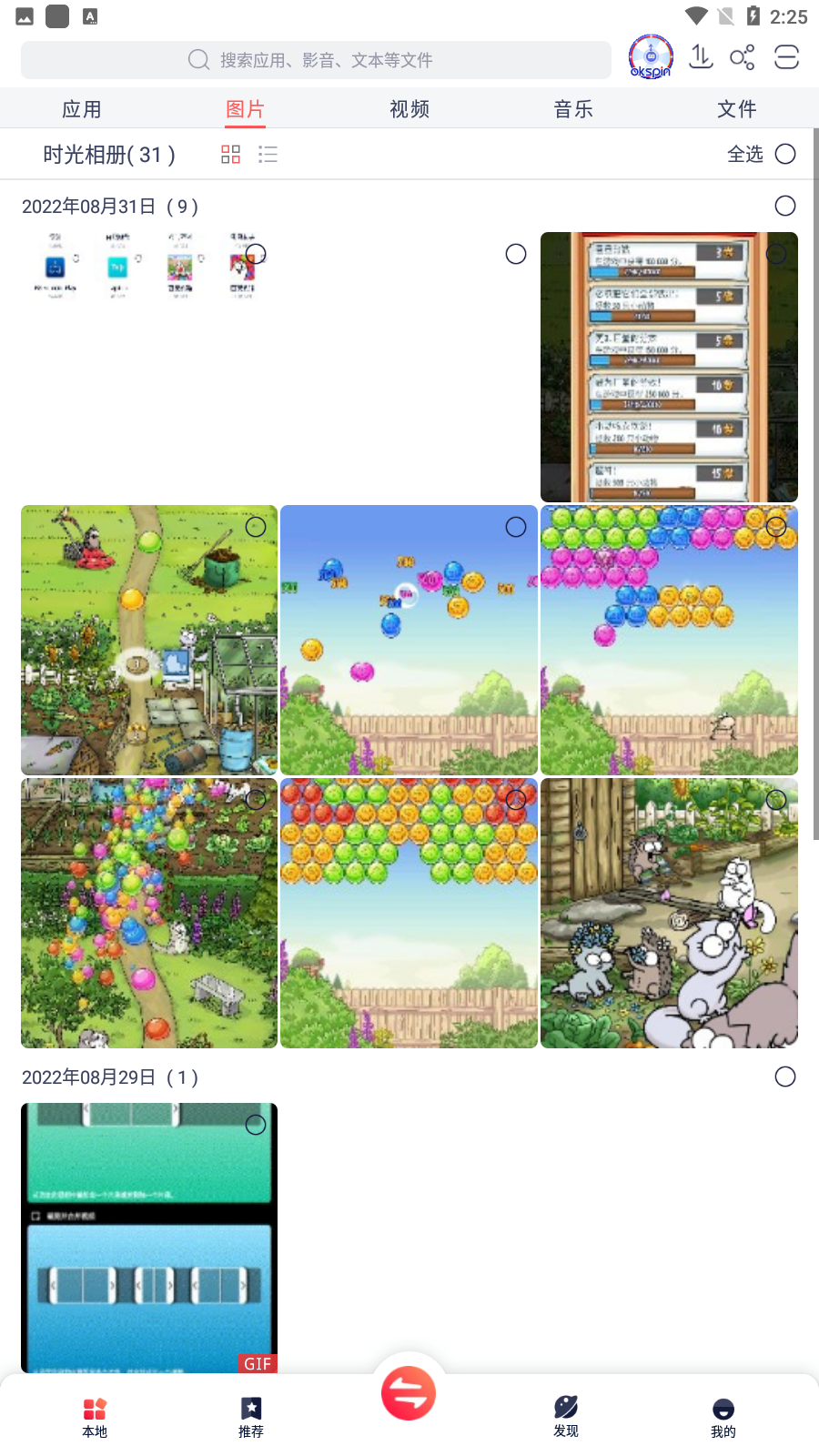Switch to the 文件 tab
Viewport: 819px width, 1456px height.
point(737,109)
